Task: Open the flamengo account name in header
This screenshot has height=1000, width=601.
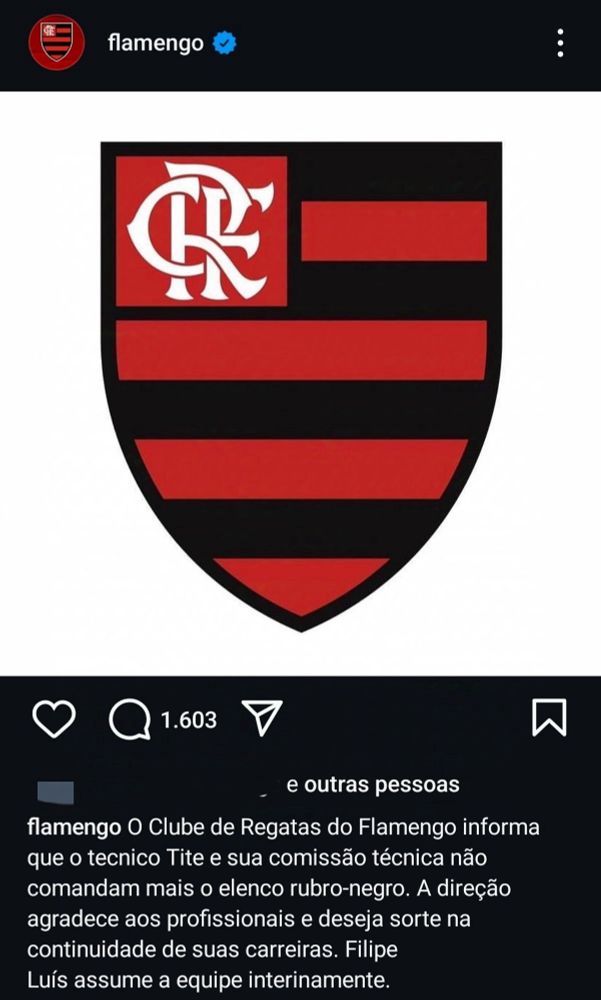Action: click(155, 43)
